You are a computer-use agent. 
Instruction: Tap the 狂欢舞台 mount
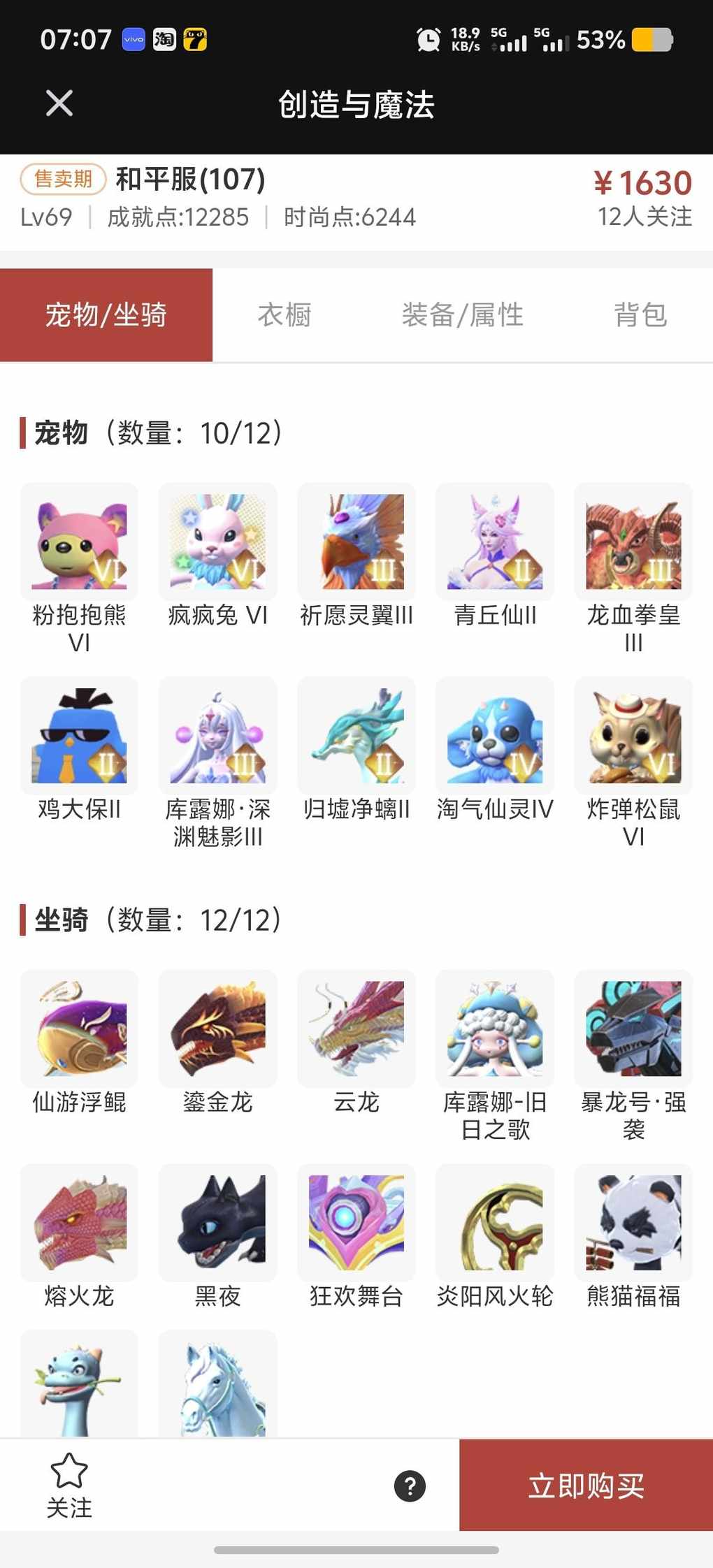[356, 1223]
